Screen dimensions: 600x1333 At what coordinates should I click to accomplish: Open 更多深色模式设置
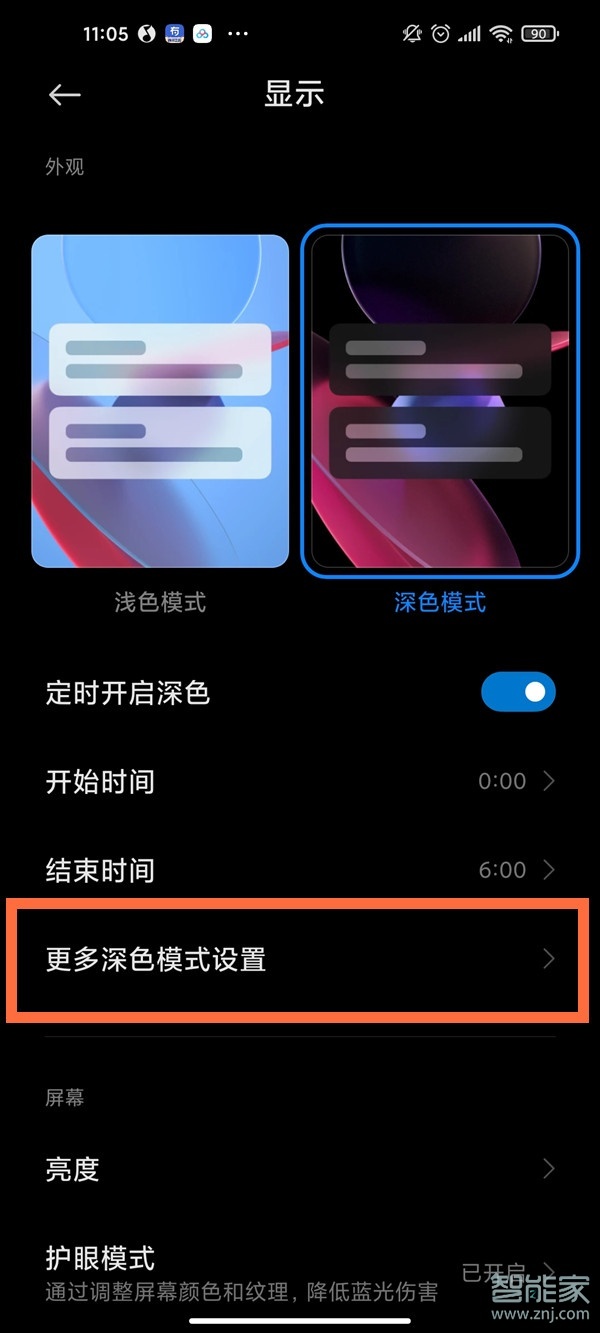point(300,959)
